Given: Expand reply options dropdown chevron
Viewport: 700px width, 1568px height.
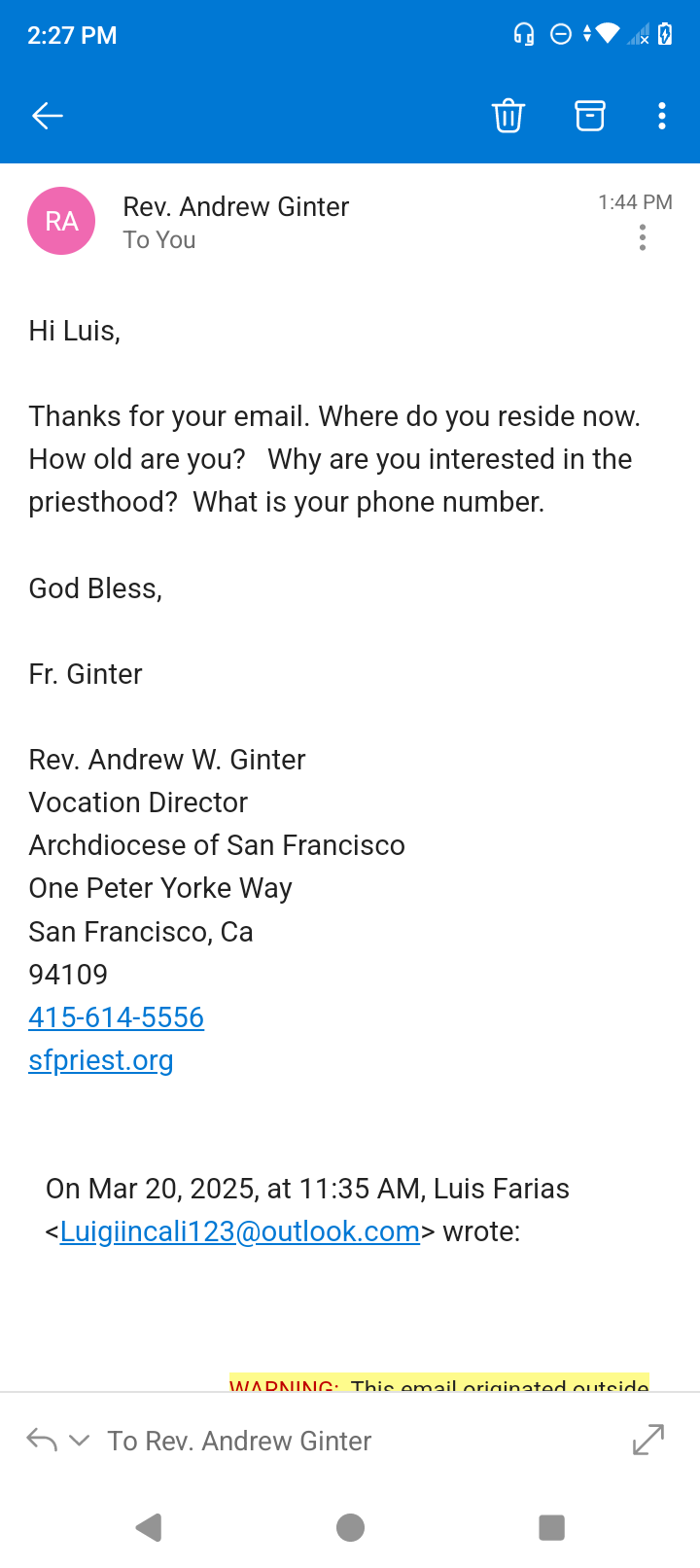Looking at the screenshot, I should point(80,1440).
